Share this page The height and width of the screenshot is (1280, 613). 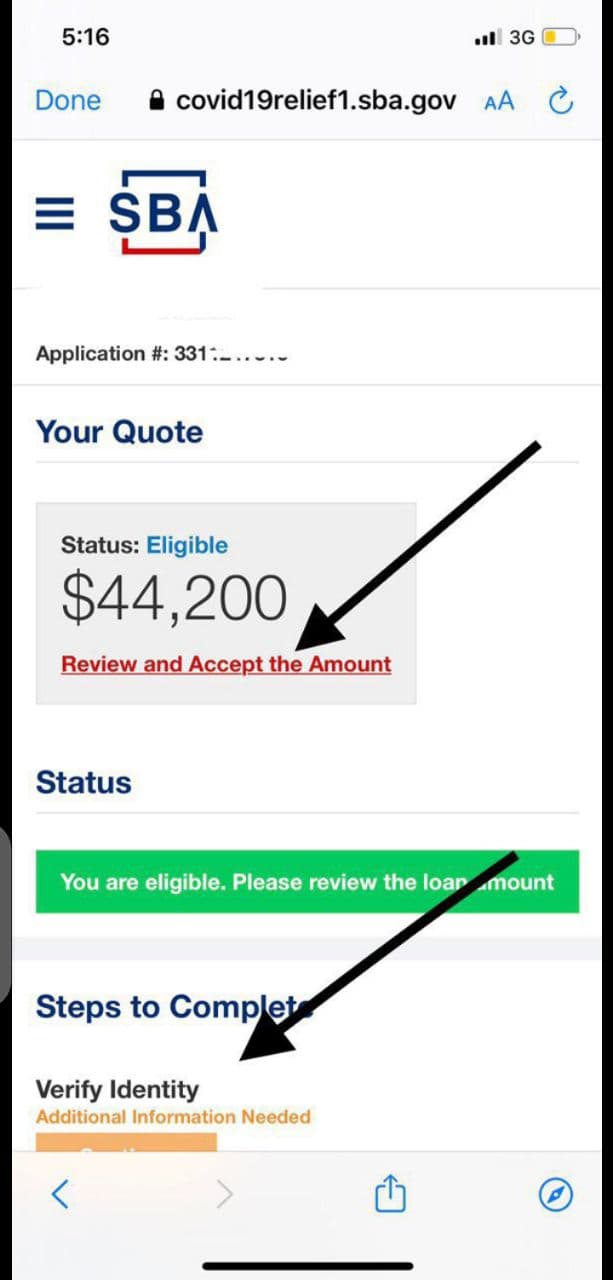coord(391,1193)
